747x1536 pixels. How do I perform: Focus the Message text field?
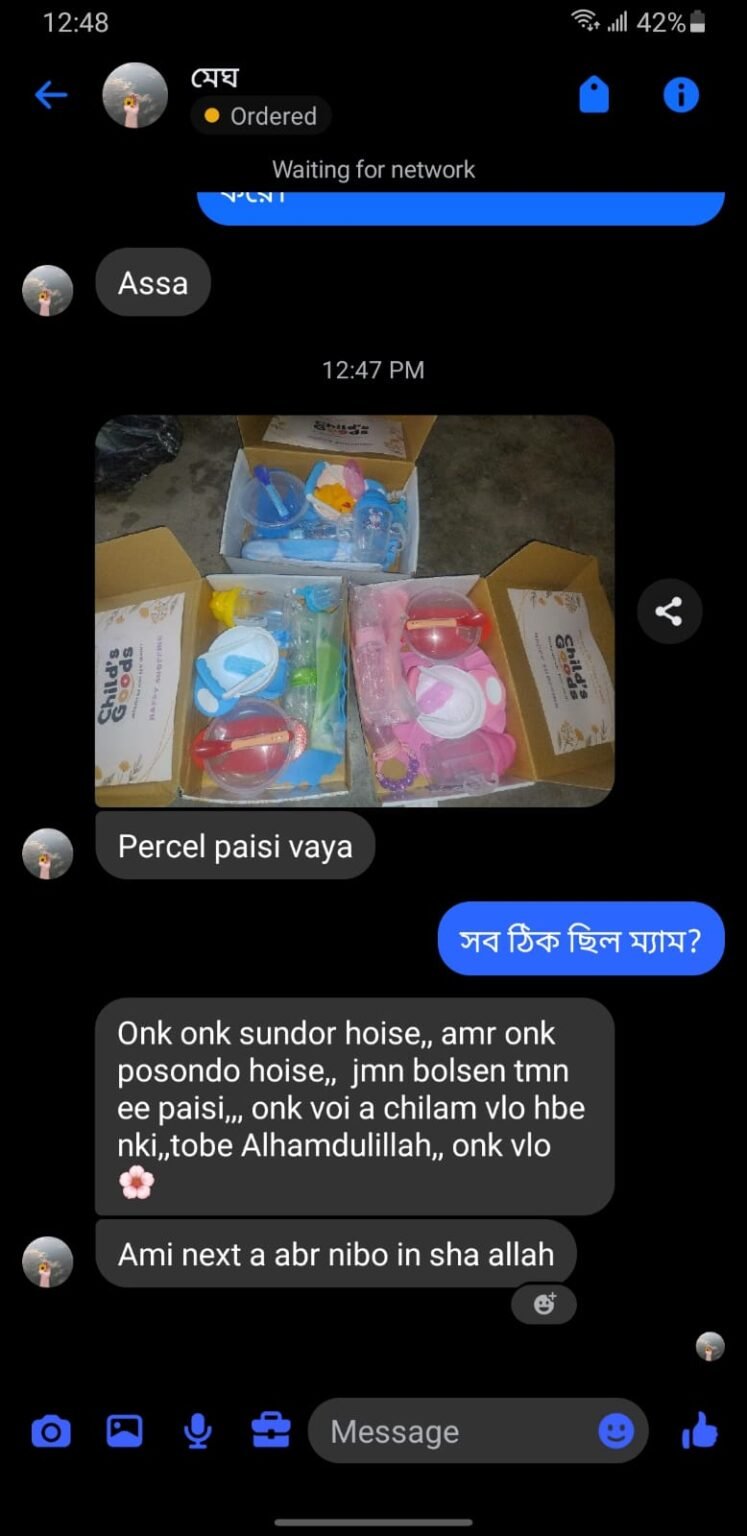450,1432
